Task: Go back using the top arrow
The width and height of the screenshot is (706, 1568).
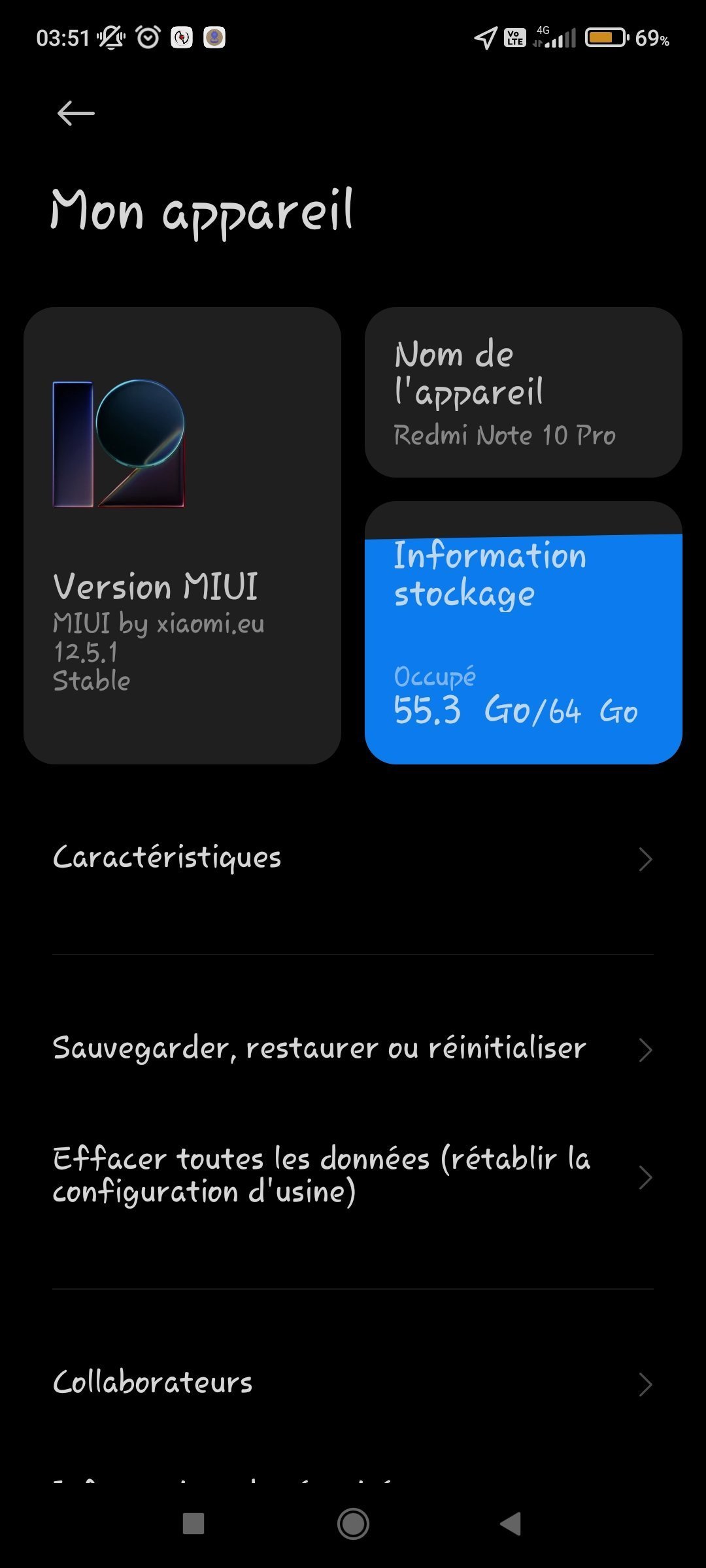Action: [x=76, y=113]
